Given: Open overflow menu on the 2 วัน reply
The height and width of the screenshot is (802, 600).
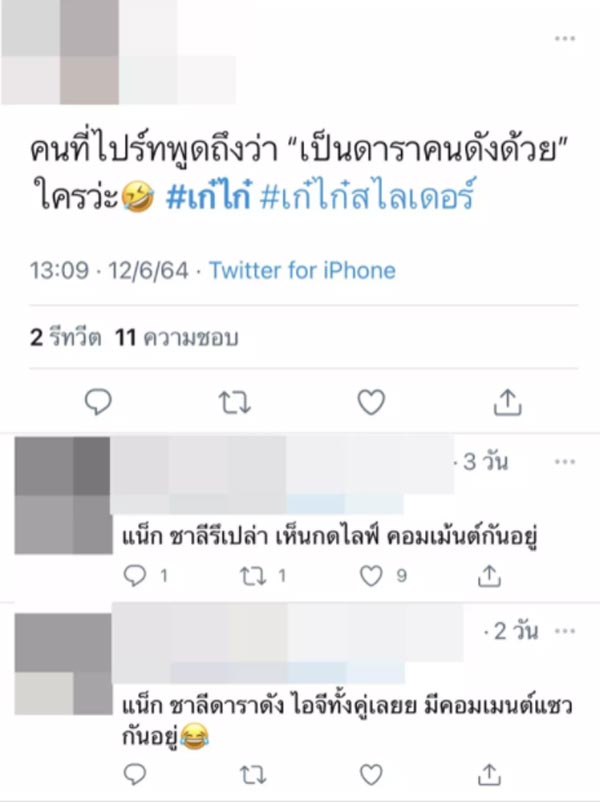Looking at the screenshot, I should (x=565, y=633).
